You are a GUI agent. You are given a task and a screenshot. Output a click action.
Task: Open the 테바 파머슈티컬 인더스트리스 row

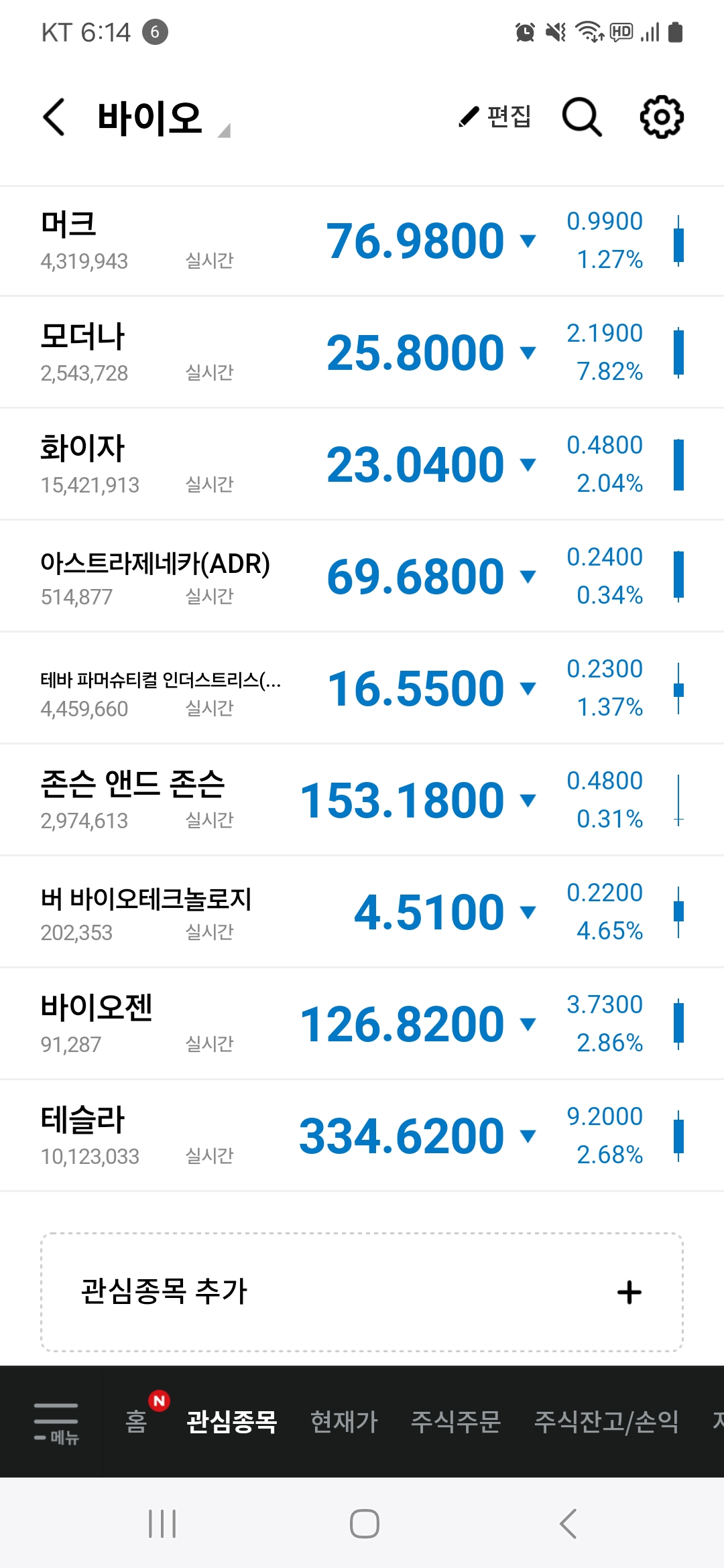pyautogui.click(x=362, y=688)
